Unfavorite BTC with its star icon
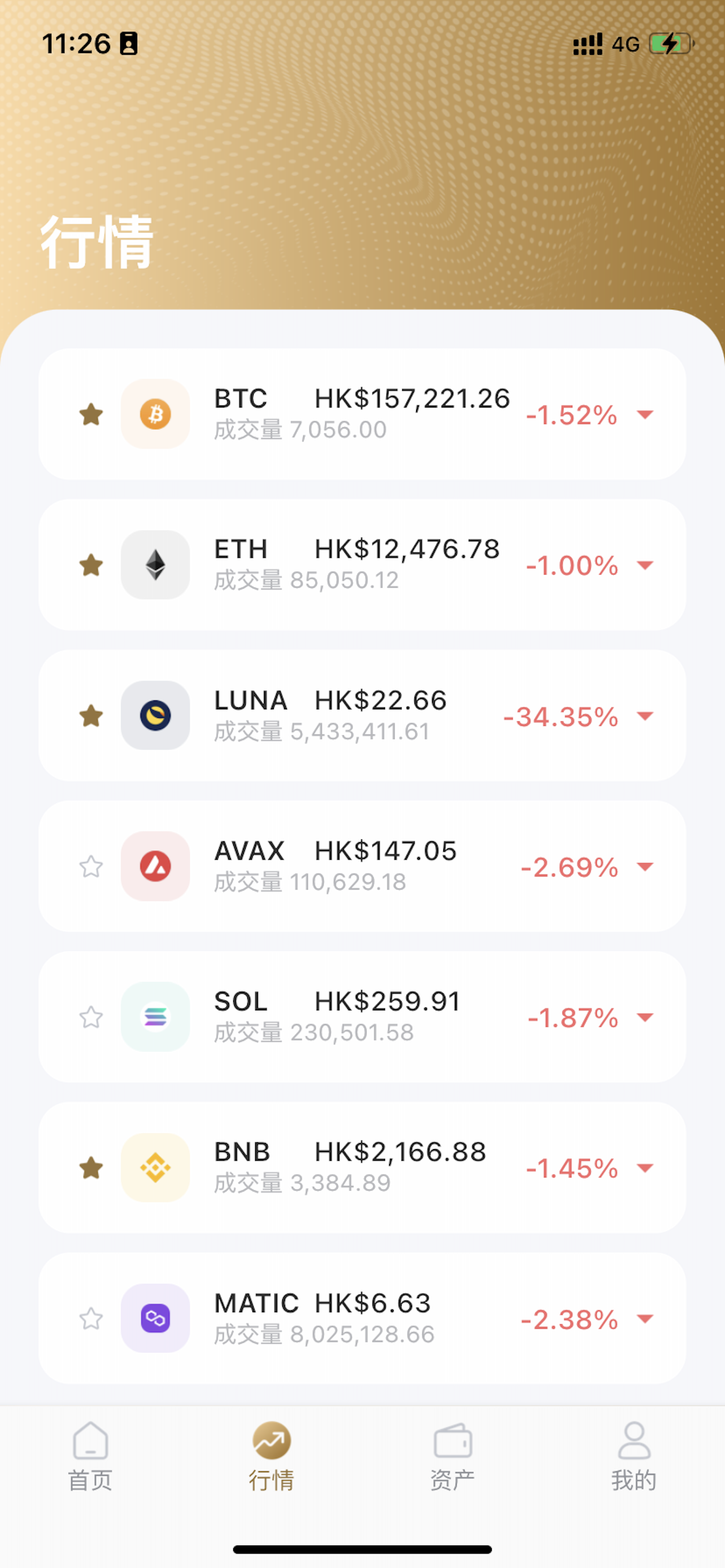 91,414
